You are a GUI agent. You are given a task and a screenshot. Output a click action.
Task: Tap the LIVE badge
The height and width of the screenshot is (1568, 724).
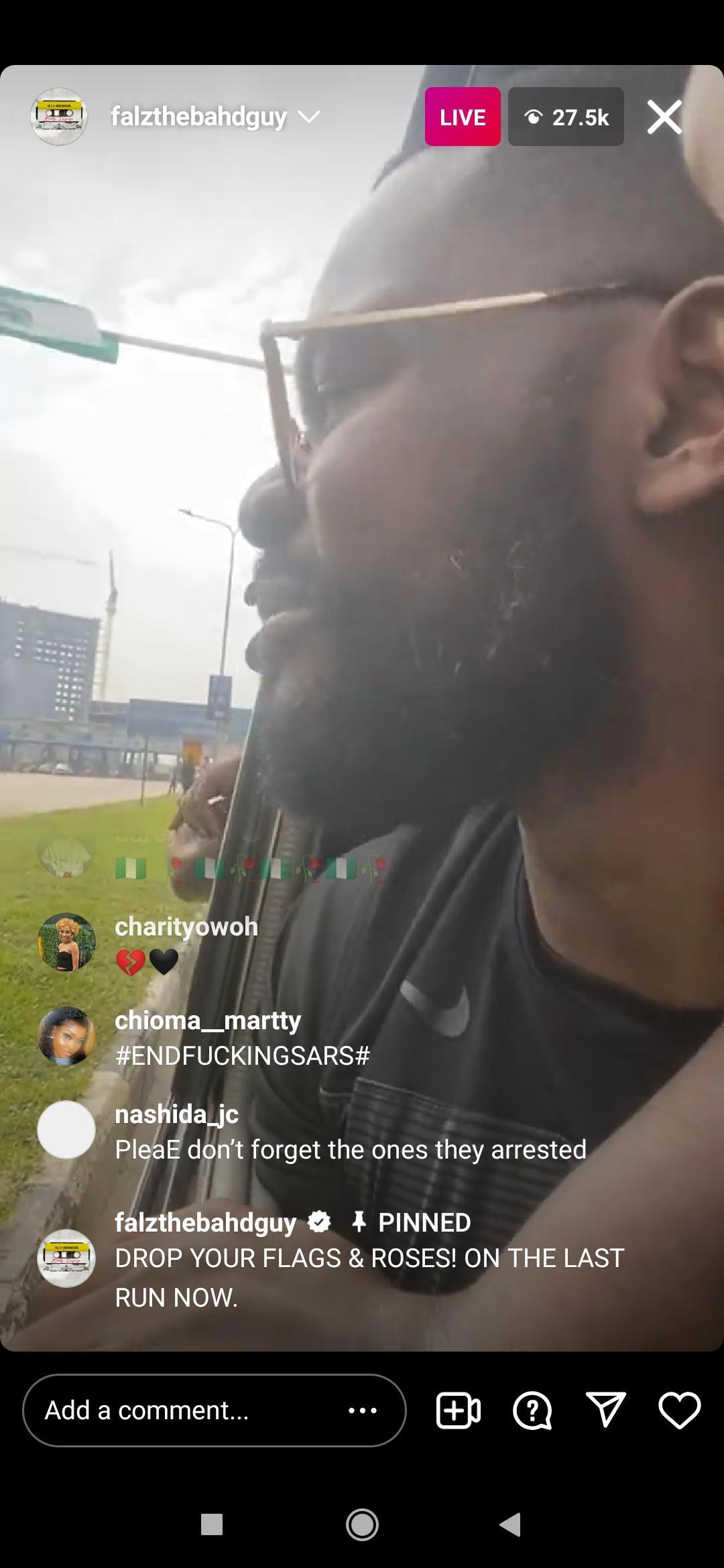[462, 117]
